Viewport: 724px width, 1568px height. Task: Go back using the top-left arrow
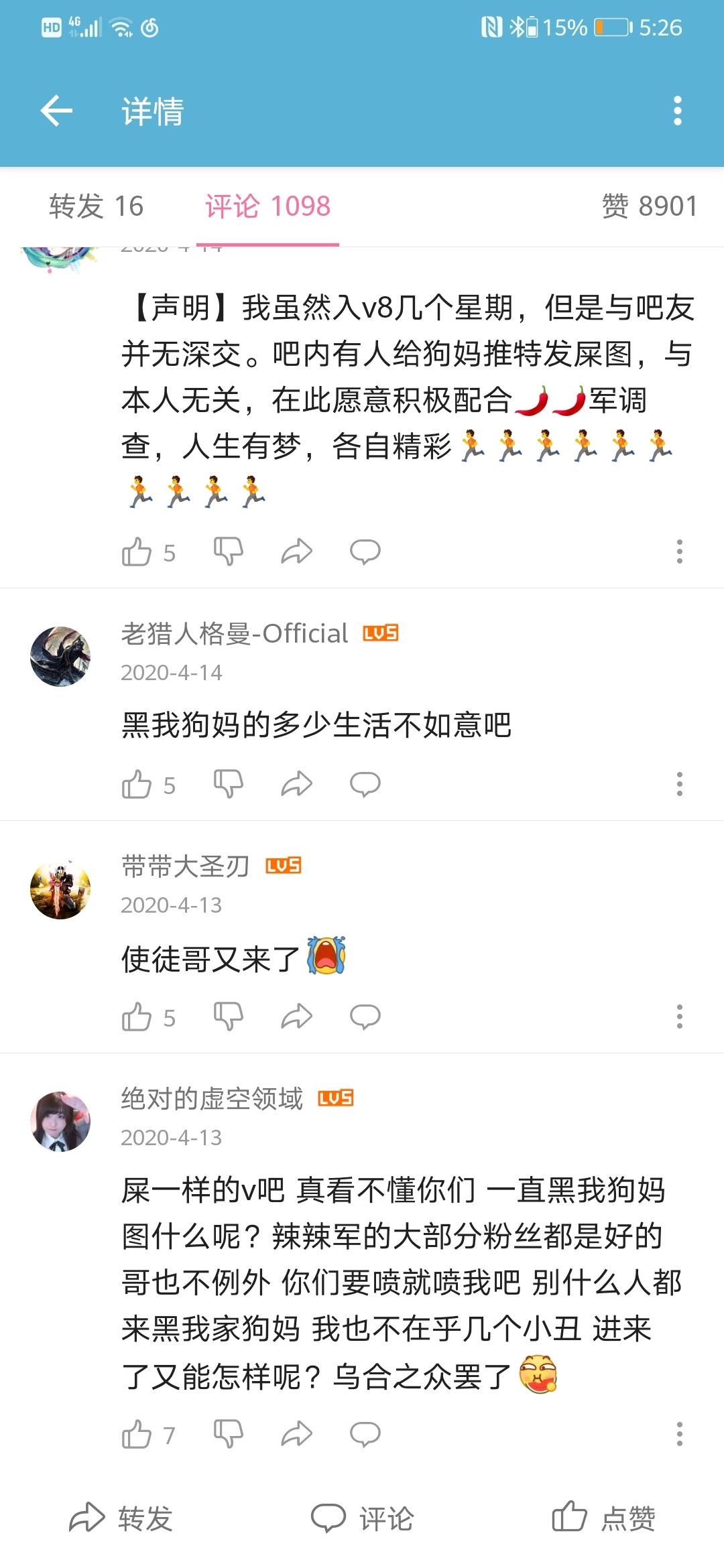click(56, 111)
